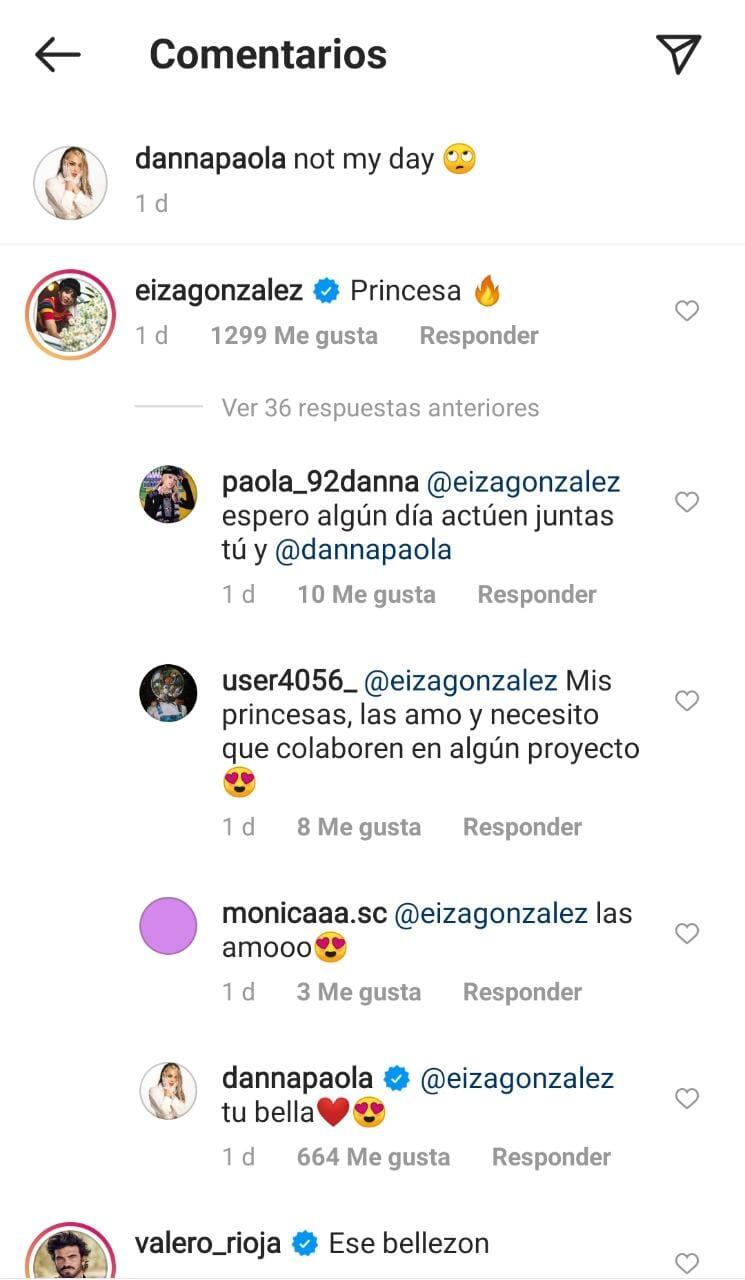Like paola_92danna's comment
The height and width of the screenshot is (1280, 745).
pyautogui.click(x=686, y=502)
